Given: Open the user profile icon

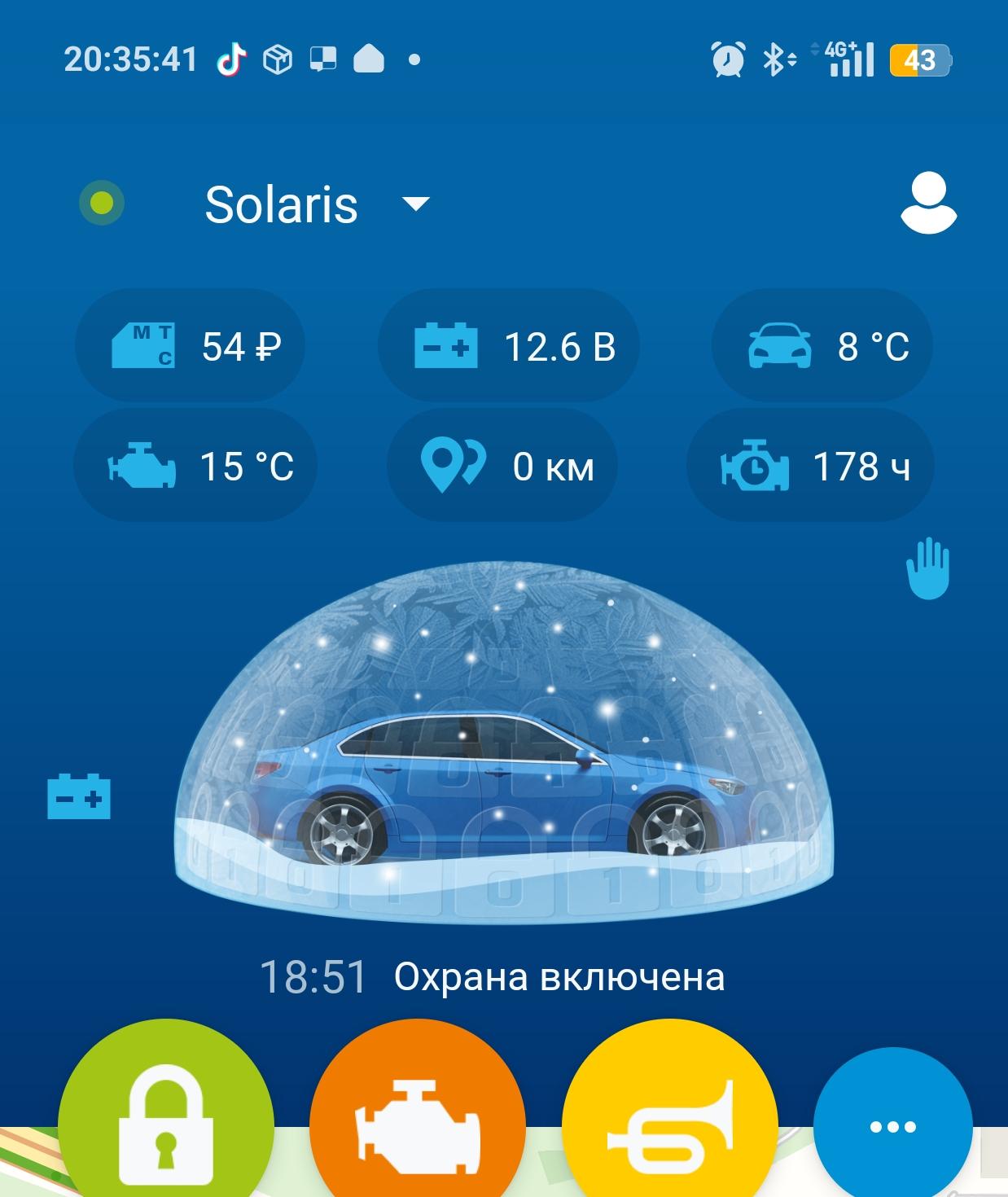Looking at the screenshot, I should point(928,204).
